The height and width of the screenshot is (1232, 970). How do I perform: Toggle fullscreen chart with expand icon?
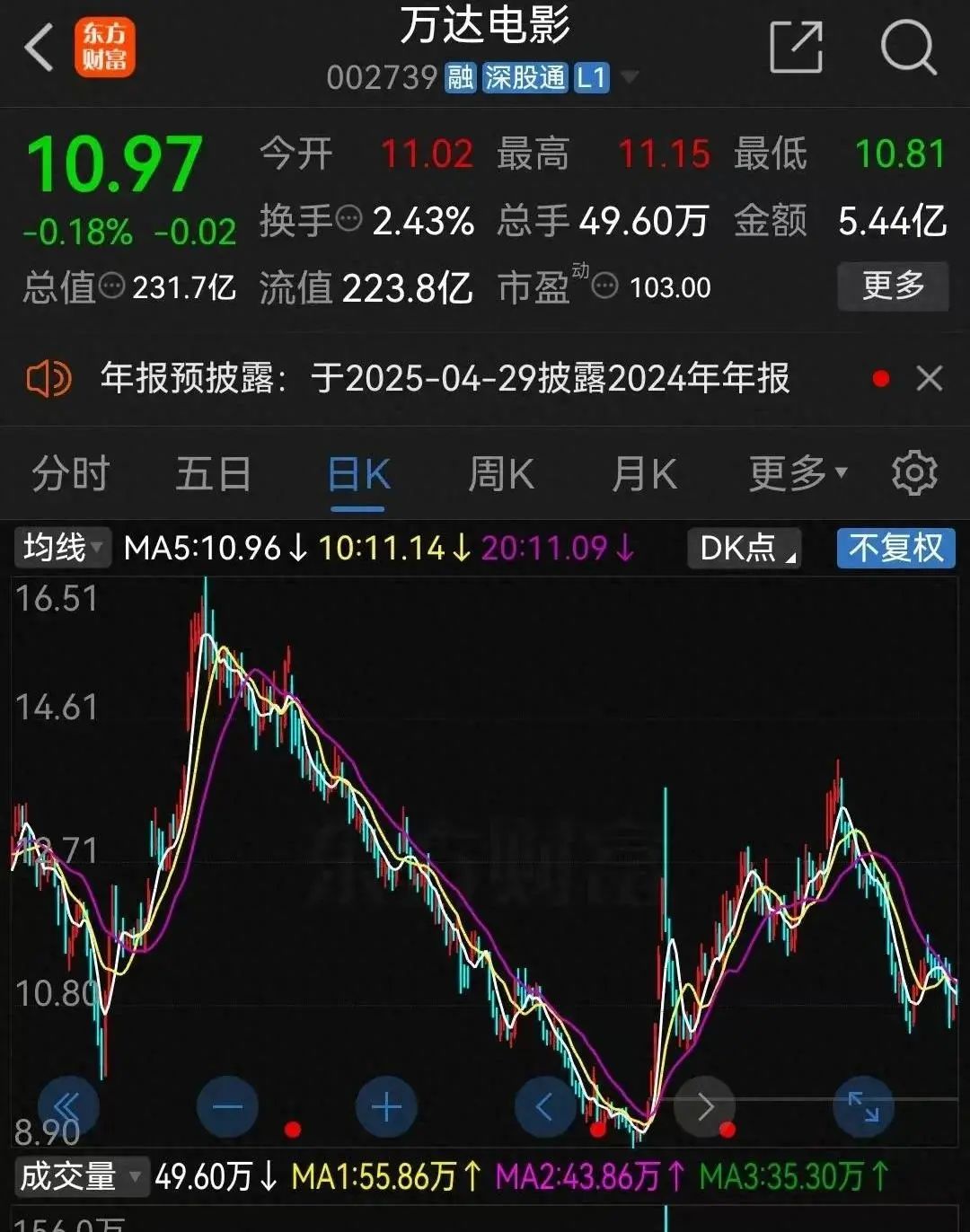864,1107
